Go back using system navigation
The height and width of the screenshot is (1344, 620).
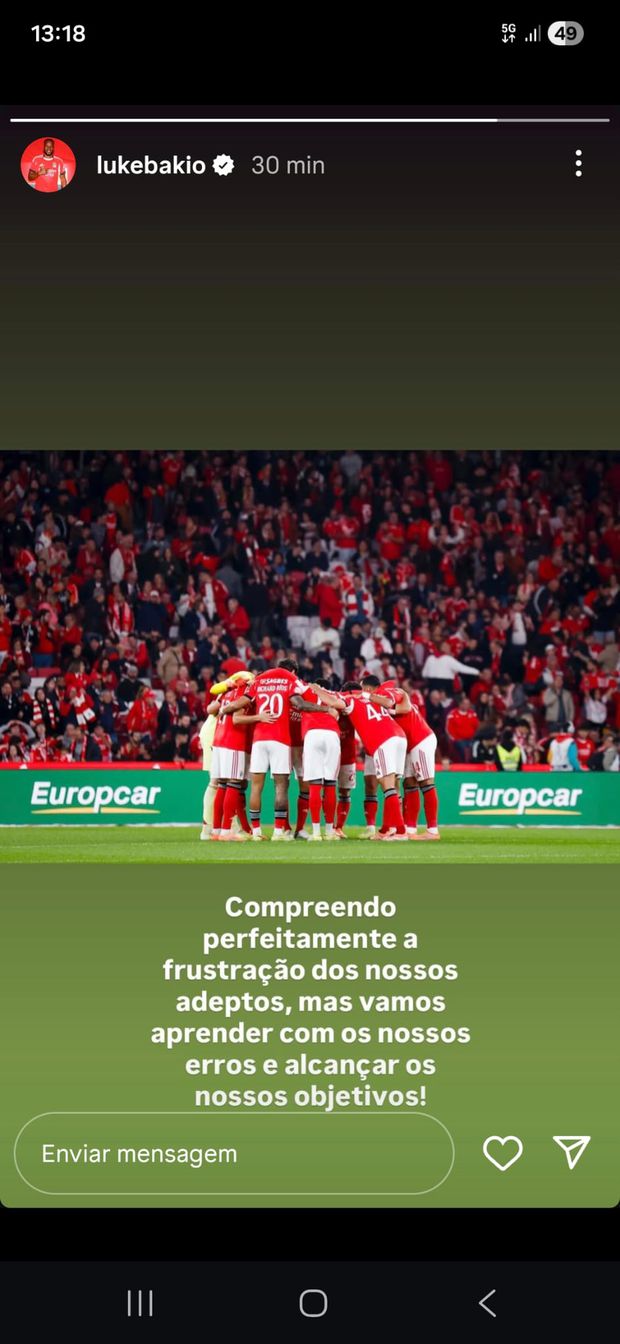coord(487,1302)
